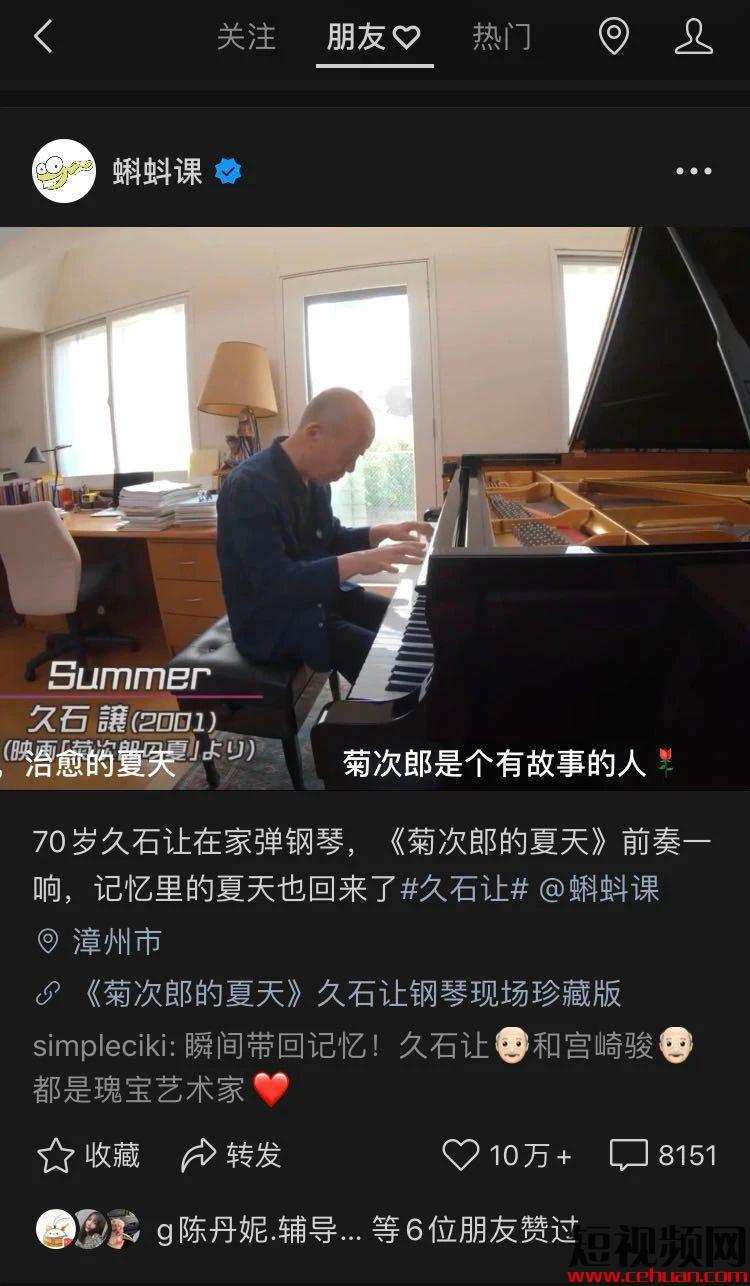Tap 收藏 to save this post
This screenshot has width=750, height=1286.
(x=88, y=1156)
